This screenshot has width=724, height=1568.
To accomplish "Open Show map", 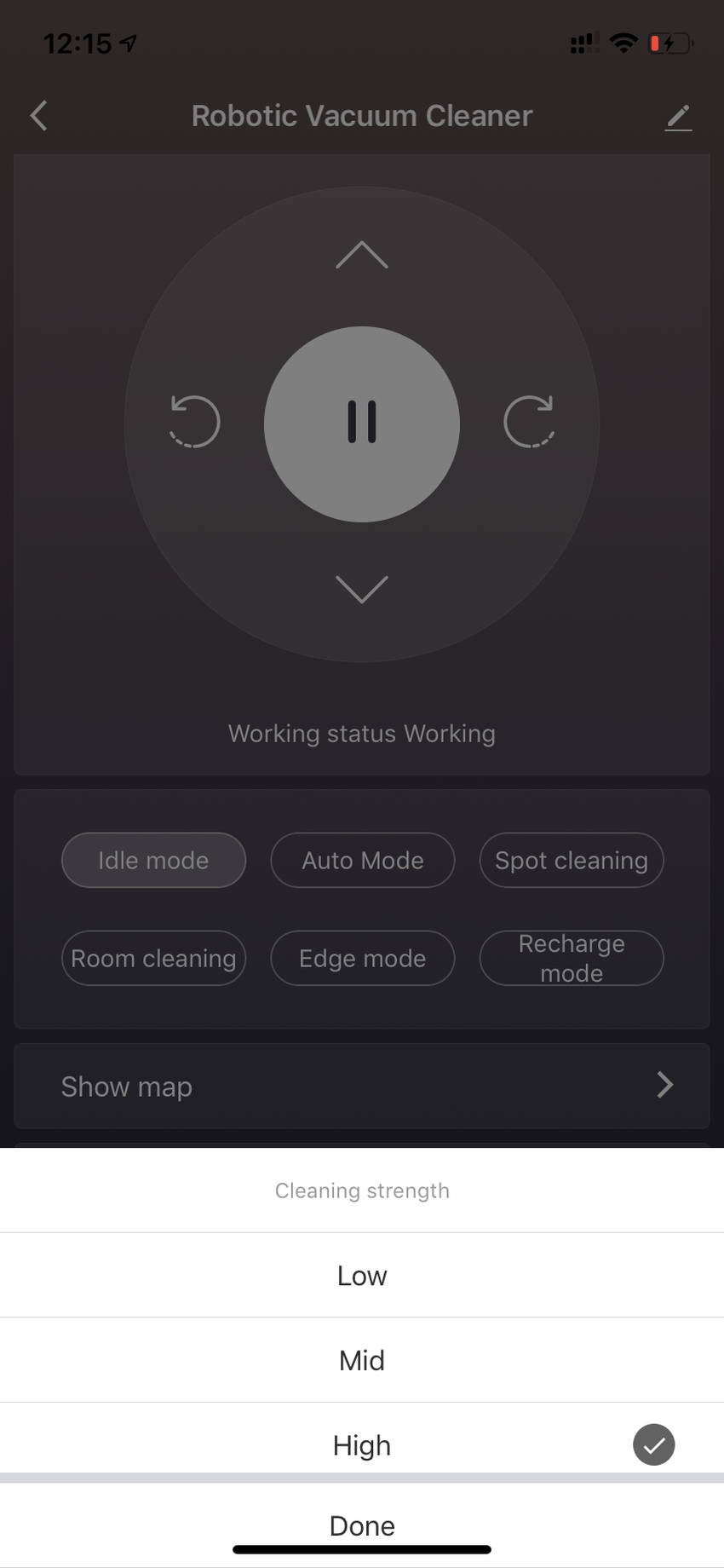I will [362, 1086].
